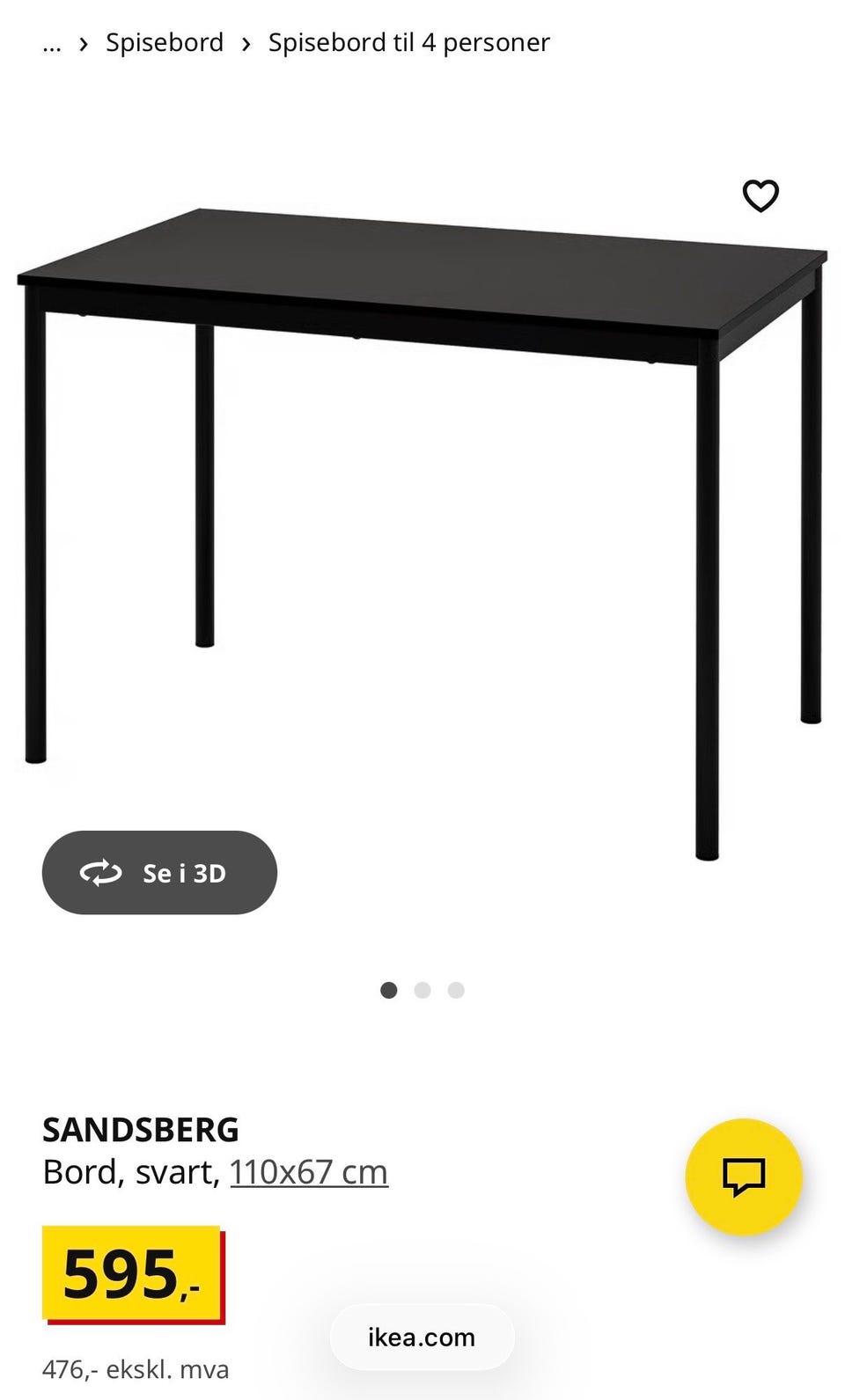This screenshot has height=1400, width=845.
Task: Open the chat support button
Action: pos(744,1176)
